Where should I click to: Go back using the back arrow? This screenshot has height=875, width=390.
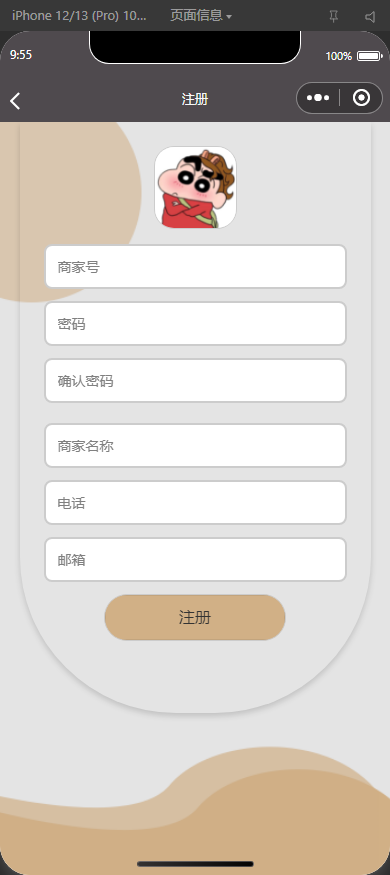coord(15,101)
